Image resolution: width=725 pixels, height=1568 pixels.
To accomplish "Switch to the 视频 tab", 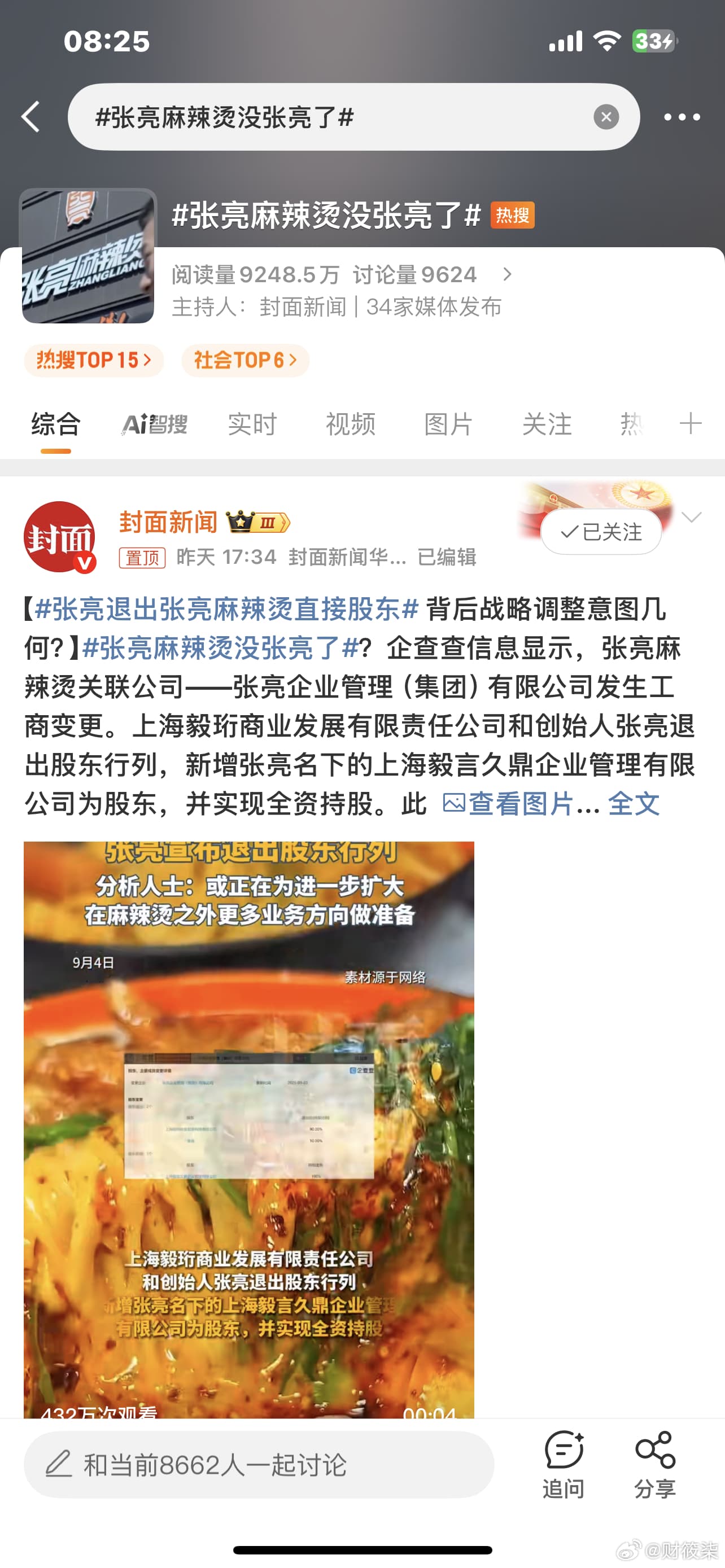I will tap(350, 424).
